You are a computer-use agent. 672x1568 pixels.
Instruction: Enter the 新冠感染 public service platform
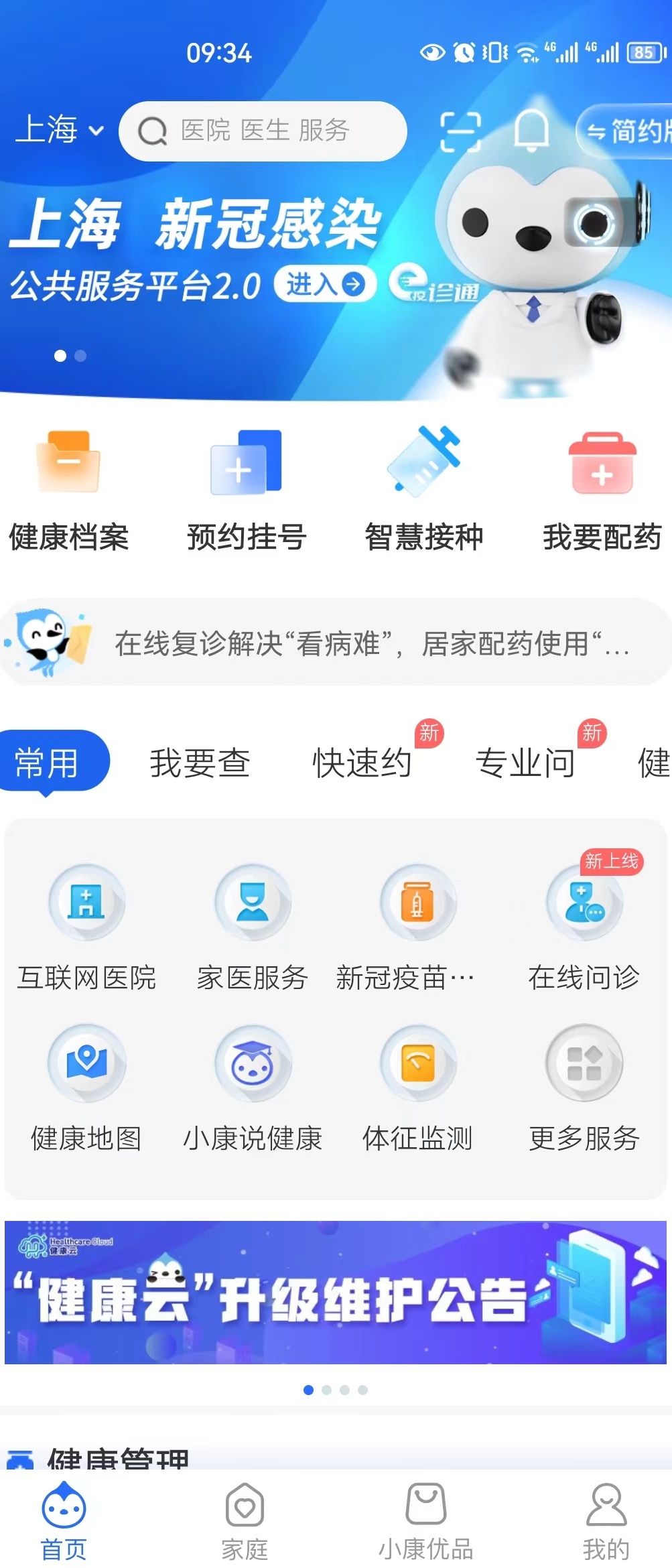coord(321,285)
